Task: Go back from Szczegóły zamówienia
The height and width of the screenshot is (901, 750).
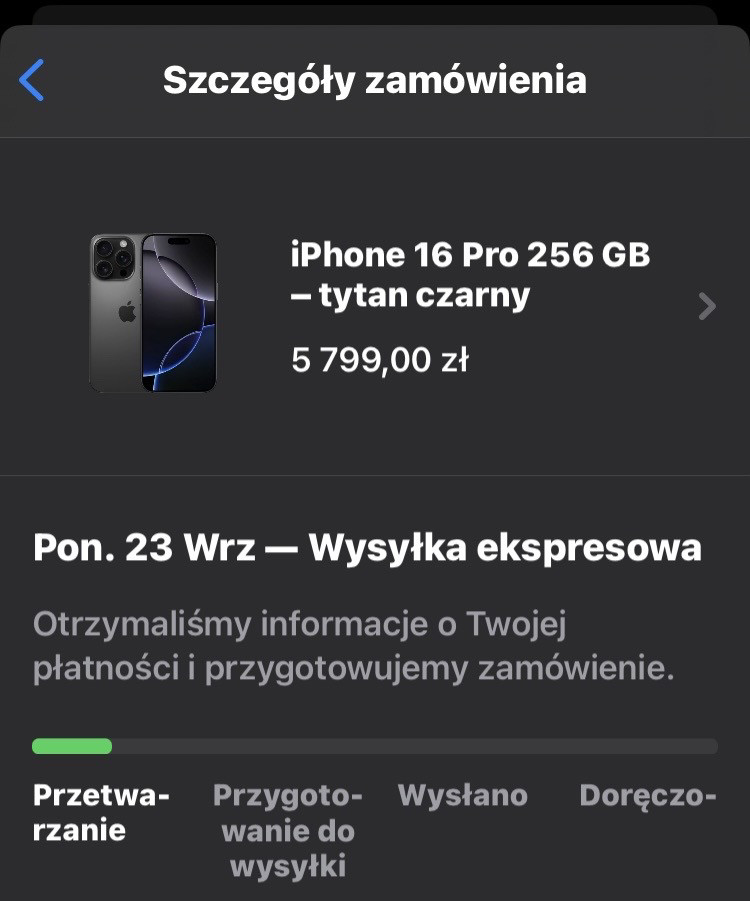Action: [x=32, y=80]
